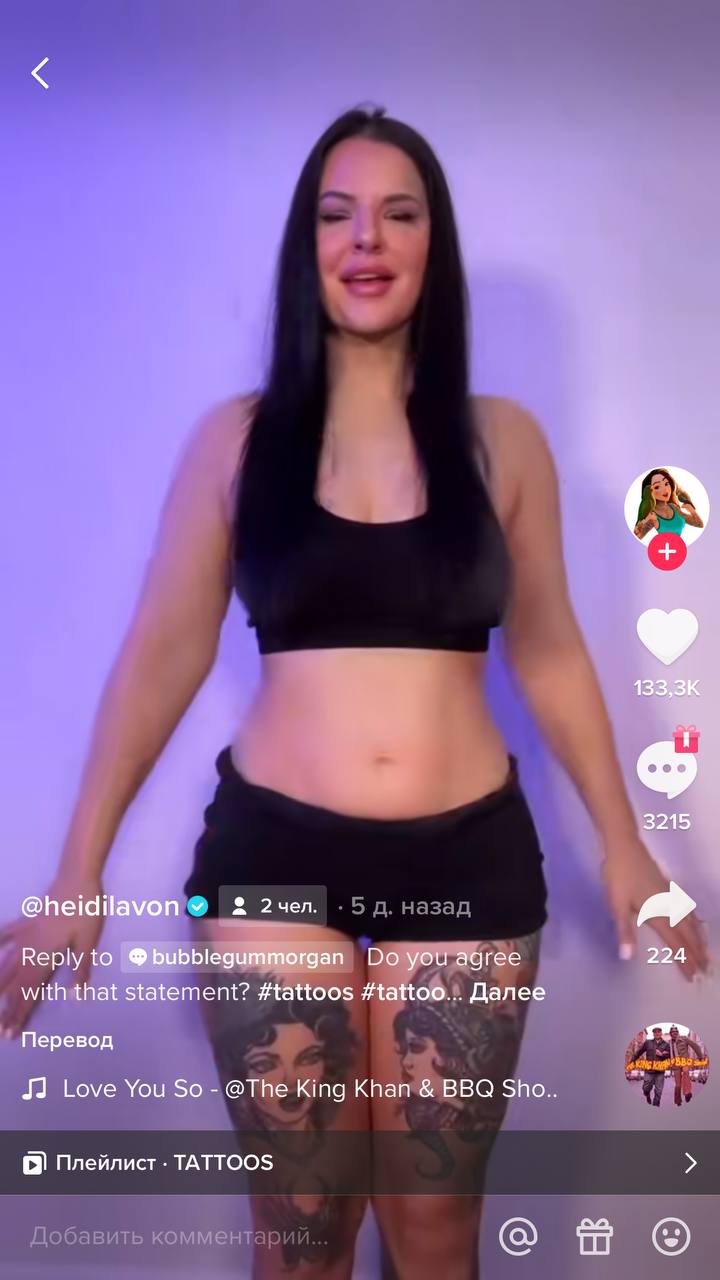Follow the creator with the red plus

(x=667, y=551)
